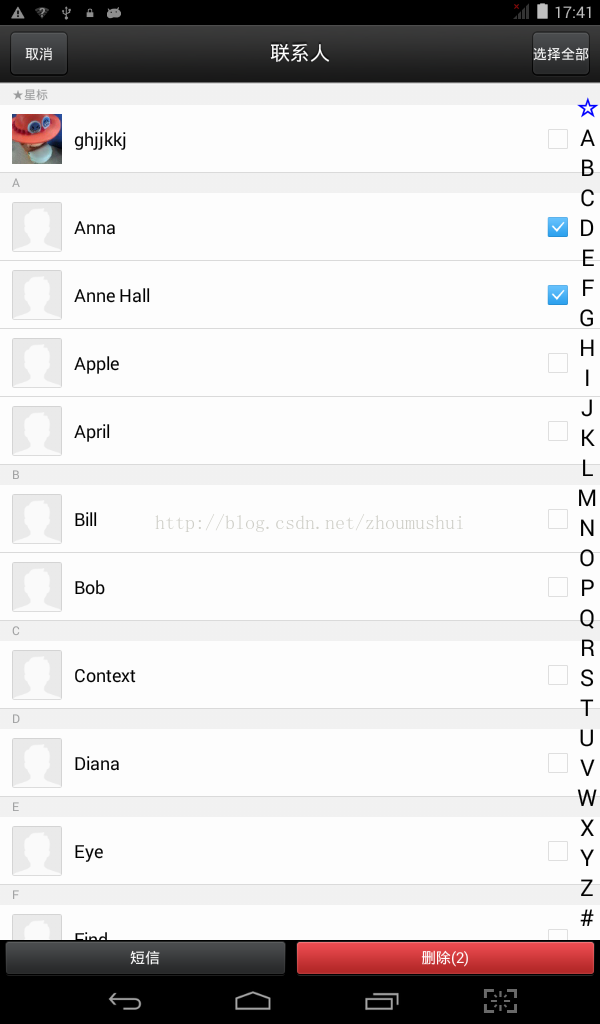Mark Bob's checkbox
Viewport: 600px width, 1024px height.
coord(558,587)
